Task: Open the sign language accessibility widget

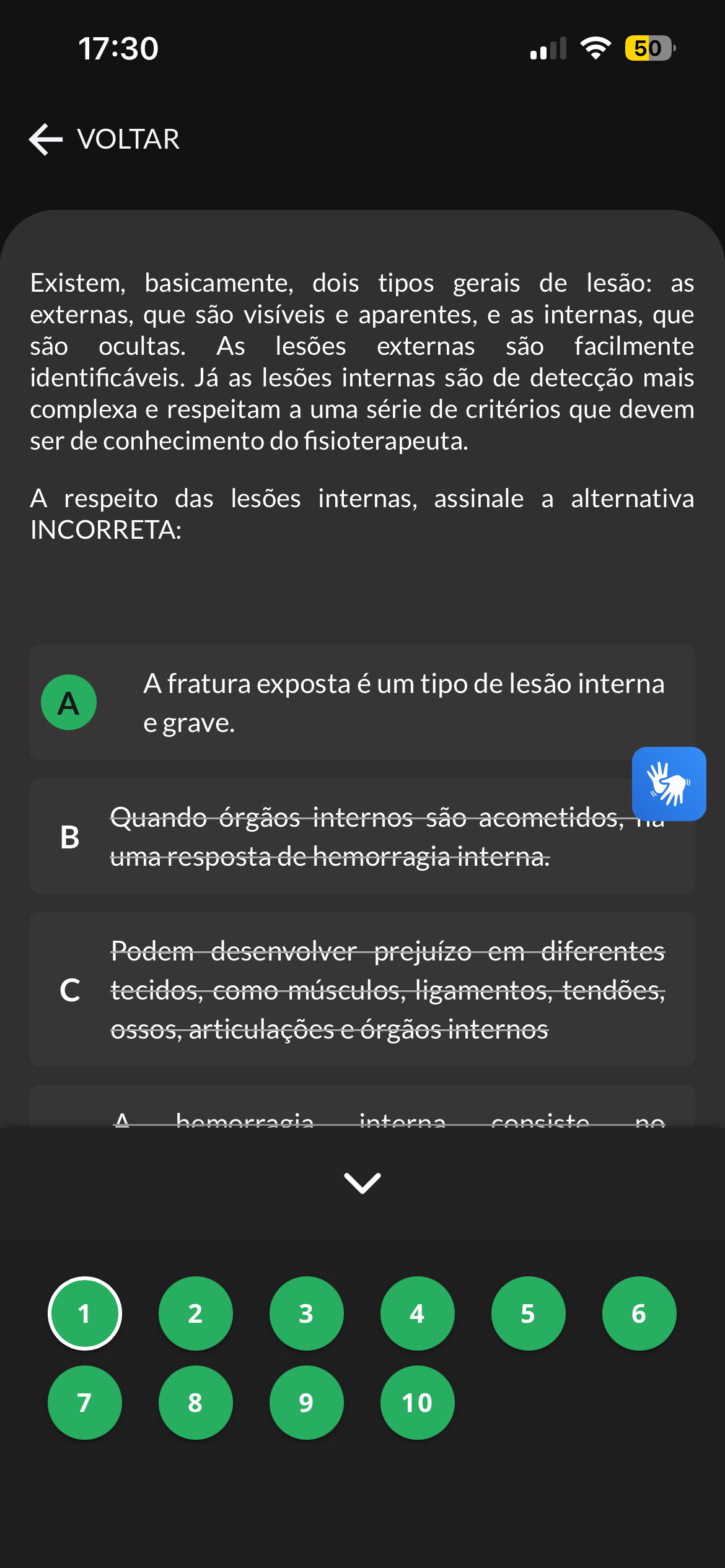Action: pos(669,784)
